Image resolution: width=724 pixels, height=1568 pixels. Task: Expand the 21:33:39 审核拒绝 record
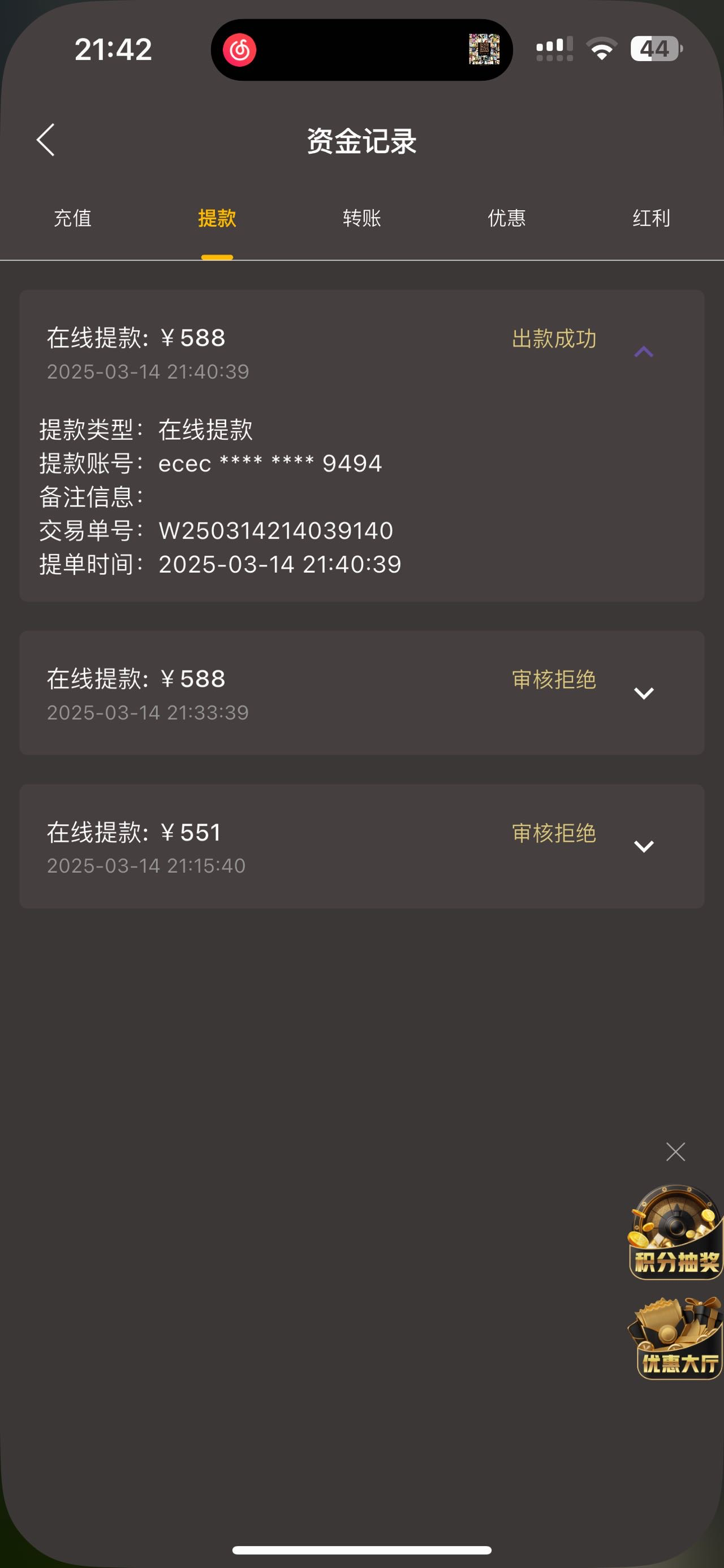tap(644, 694)
